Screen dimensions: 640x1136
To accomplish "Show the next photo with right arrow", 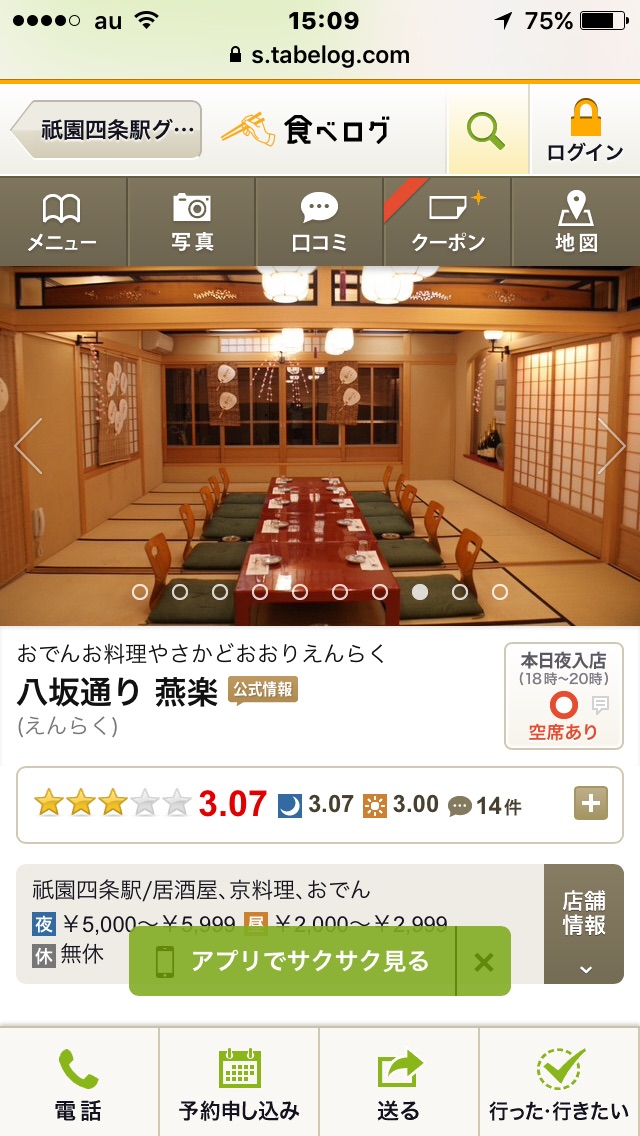I will (x=612, y=446).
